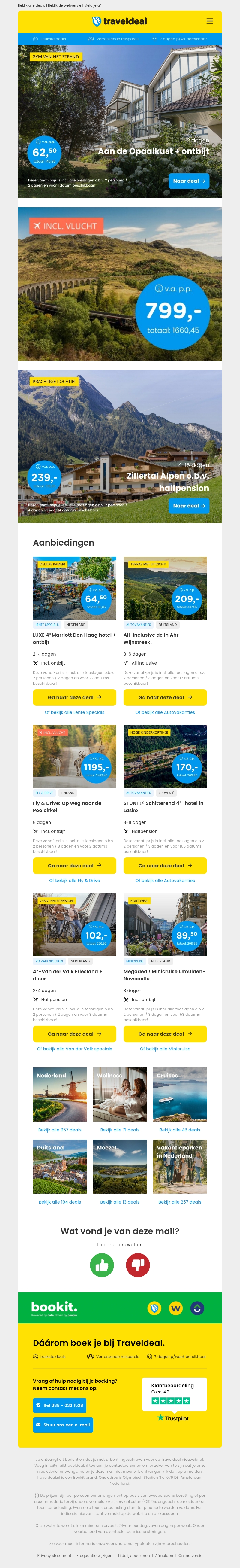Rate this mail with thumbs down
The height and width of the screenshot is (1568, 240).
[138, 1265]
